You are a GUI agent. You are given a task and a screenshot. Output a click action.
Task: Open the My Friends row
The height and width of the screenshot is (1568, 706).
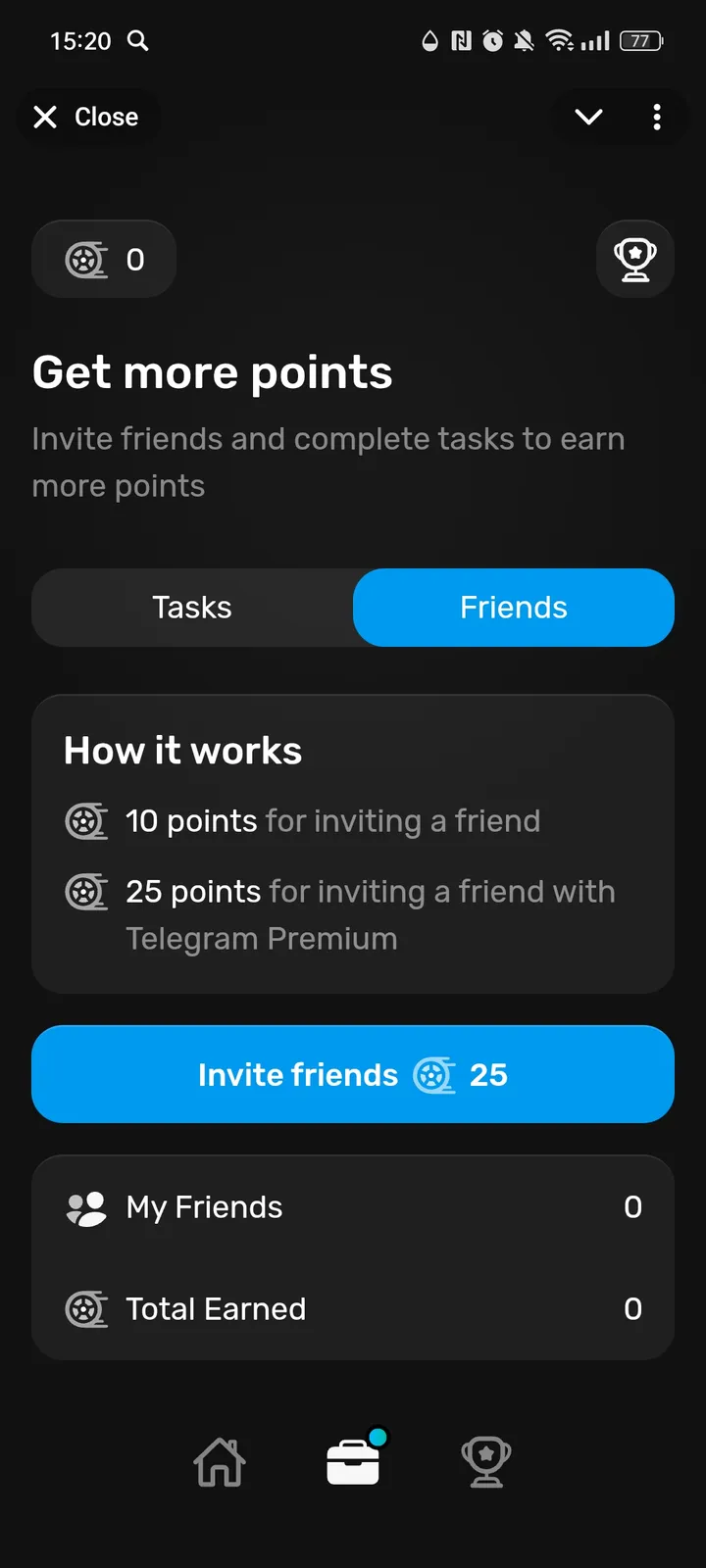(353, 1207)
